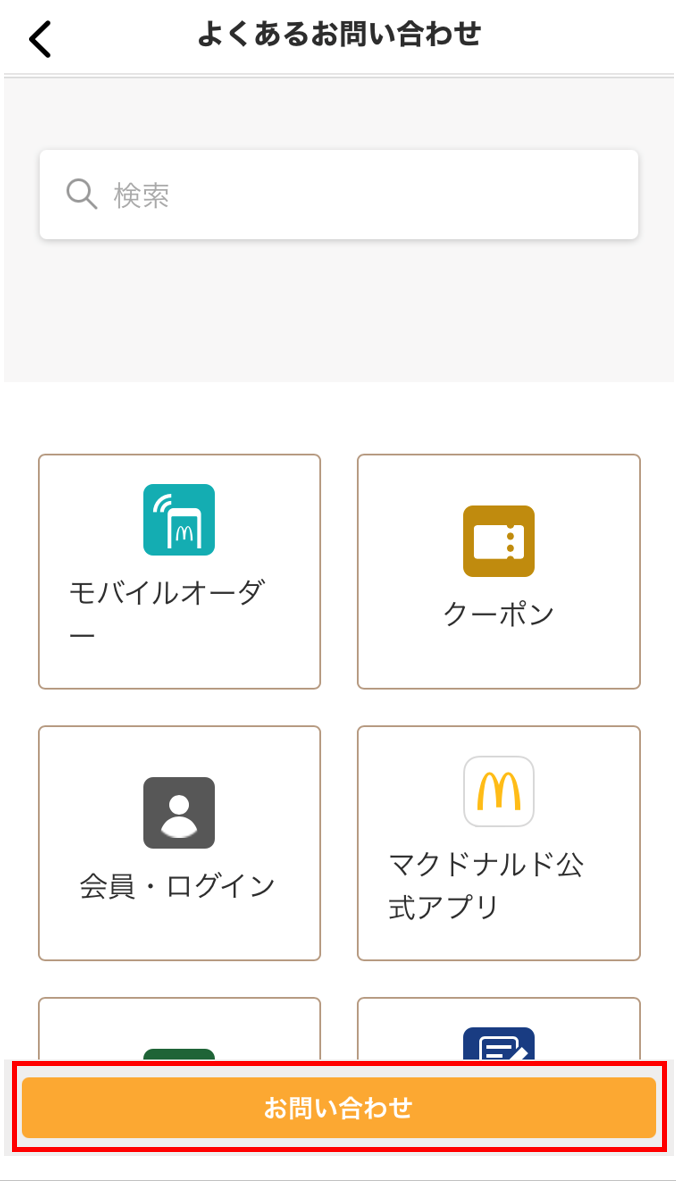Open the 会員・ログイン help category
The image size is (676, 1181).
[x=179, y=843]
